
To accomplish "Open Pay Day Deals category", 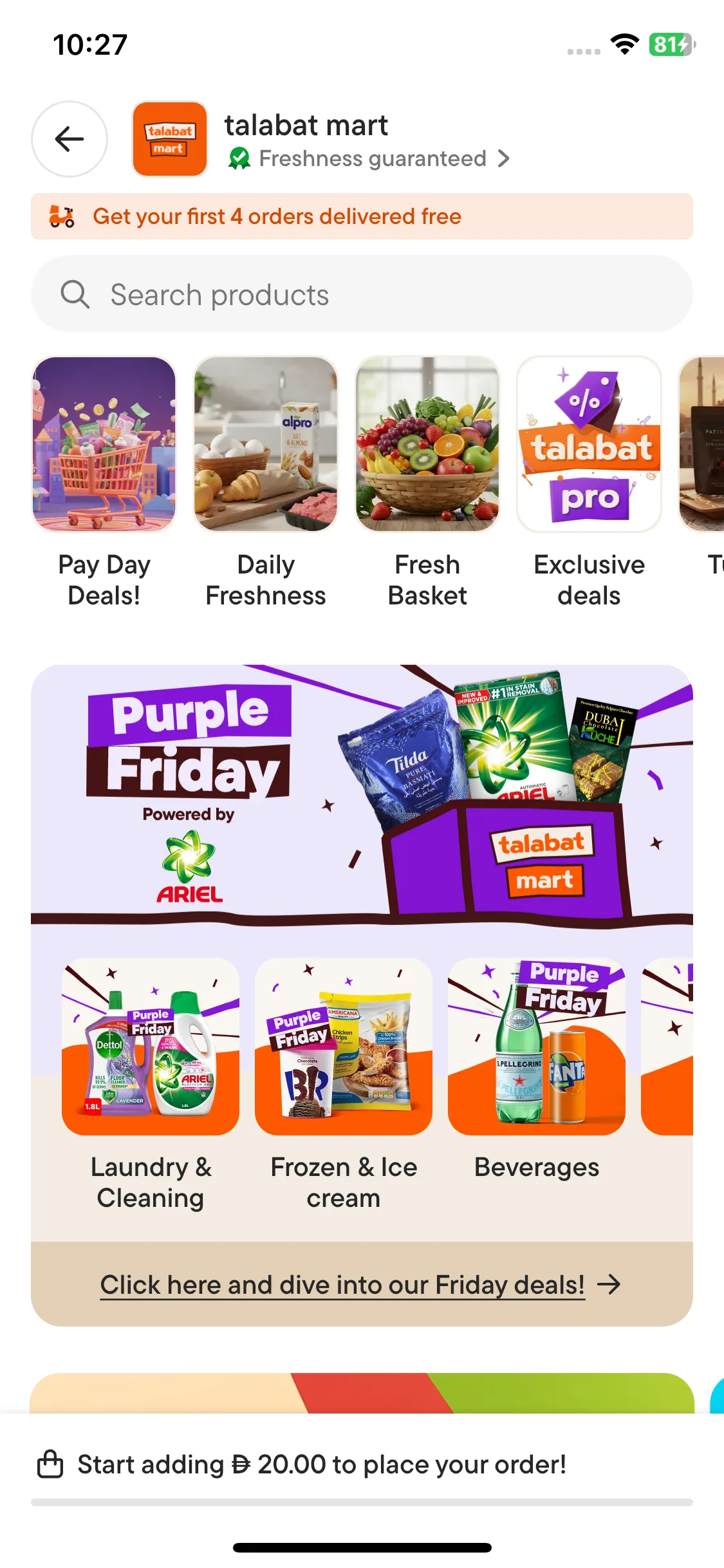I will (x=104, y=483).
